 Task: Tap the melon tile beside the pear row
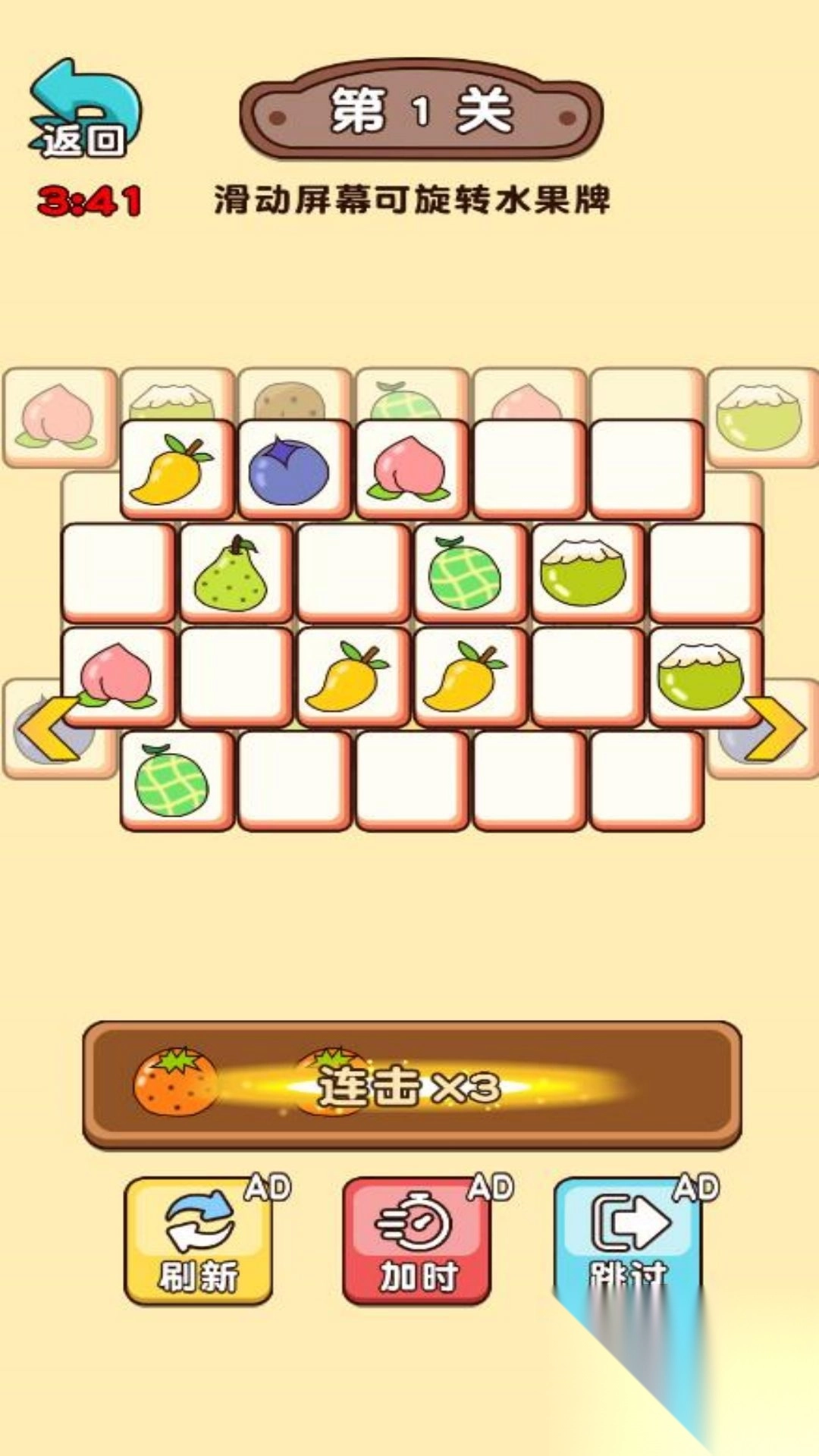click(469, 574)
